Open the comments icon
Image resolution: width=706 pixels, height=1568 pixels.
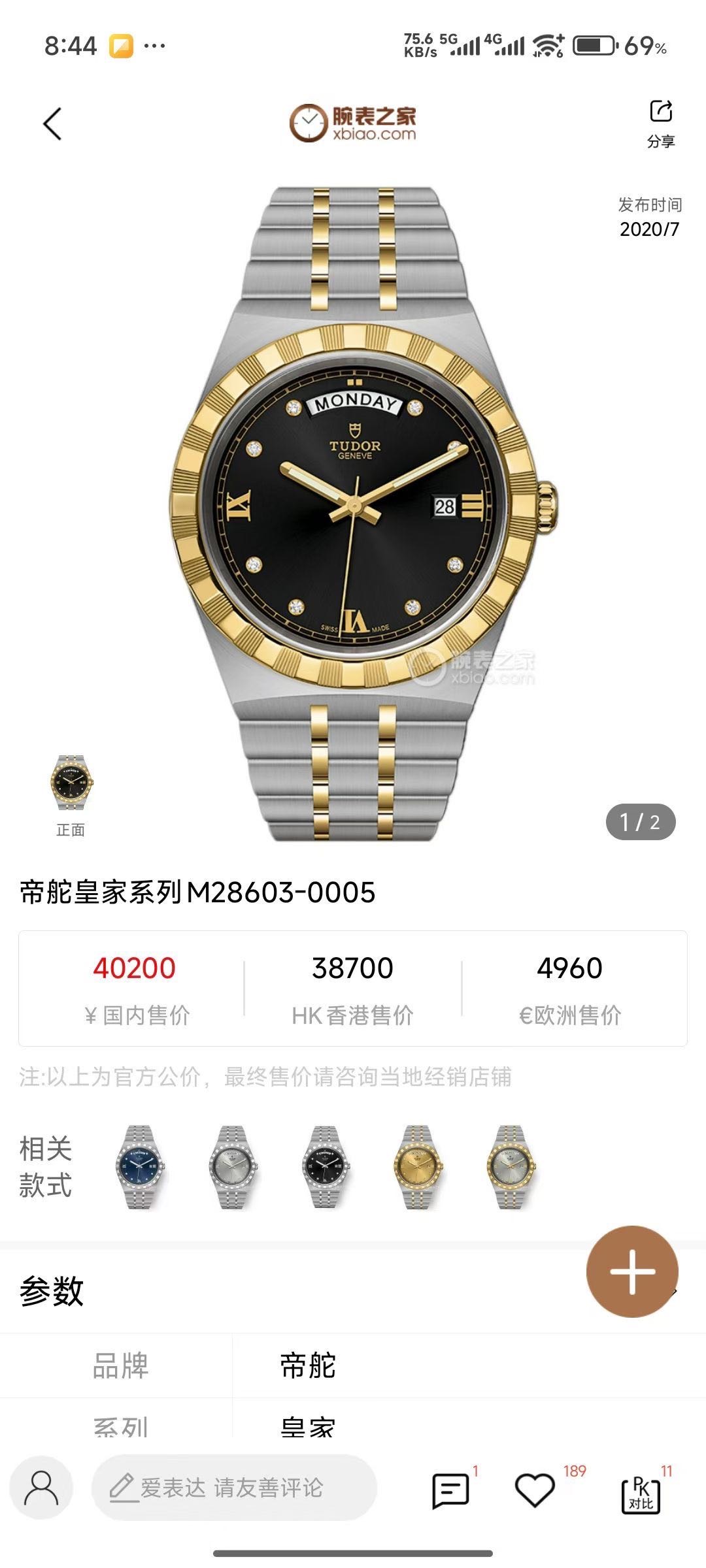pyautogui.click(x=450, y=1490)
